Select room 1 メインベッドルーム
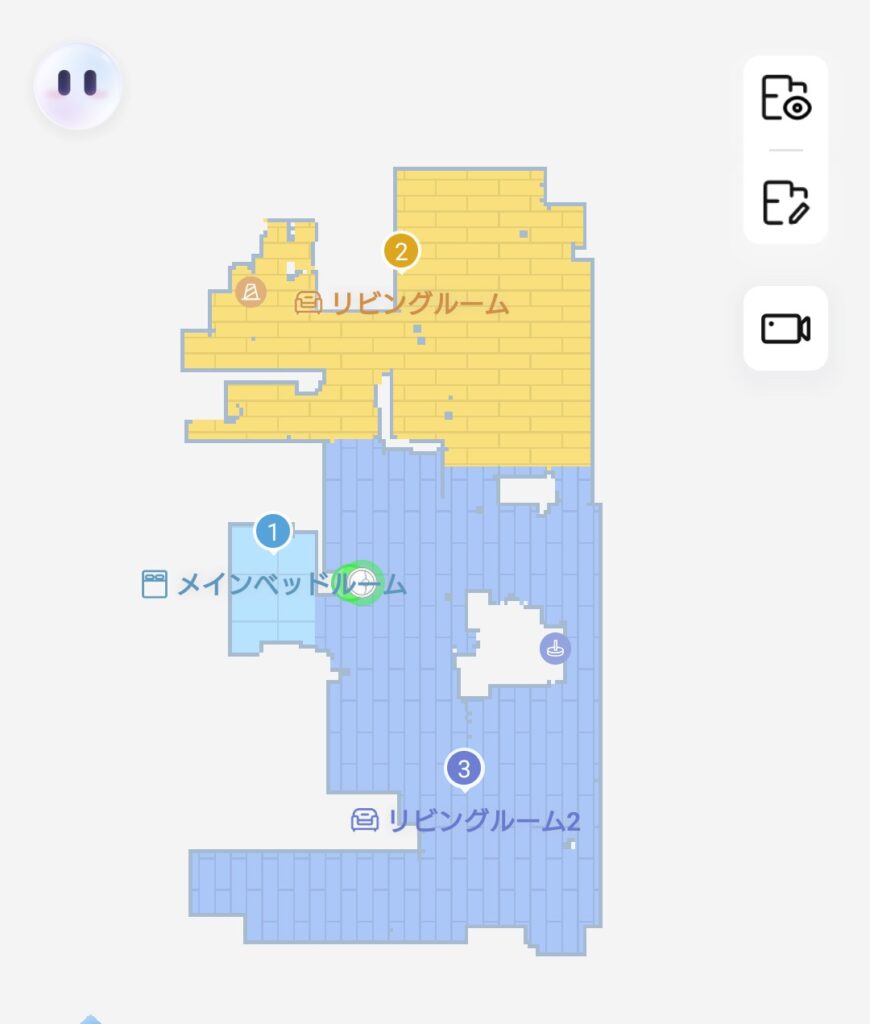This screenshot has height=1024, width=870. [273, 532]
